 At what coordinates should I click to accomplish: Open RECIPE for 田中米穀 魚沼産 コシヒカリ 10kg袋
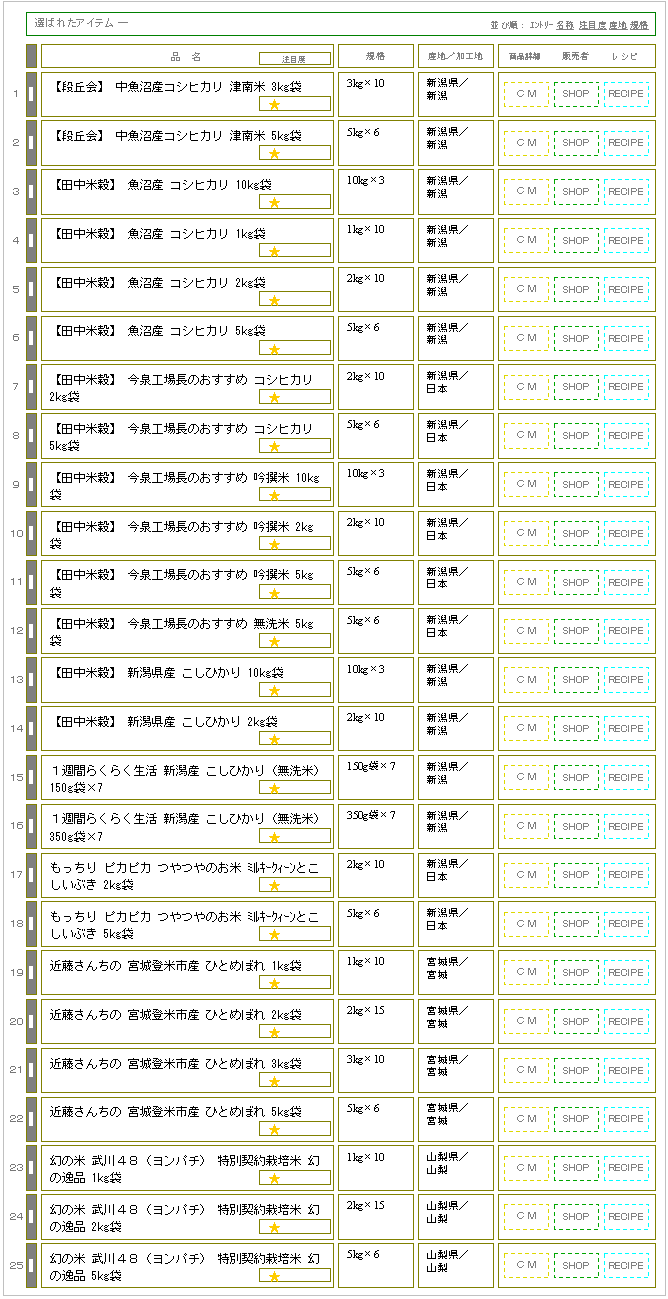coord(626,192)
